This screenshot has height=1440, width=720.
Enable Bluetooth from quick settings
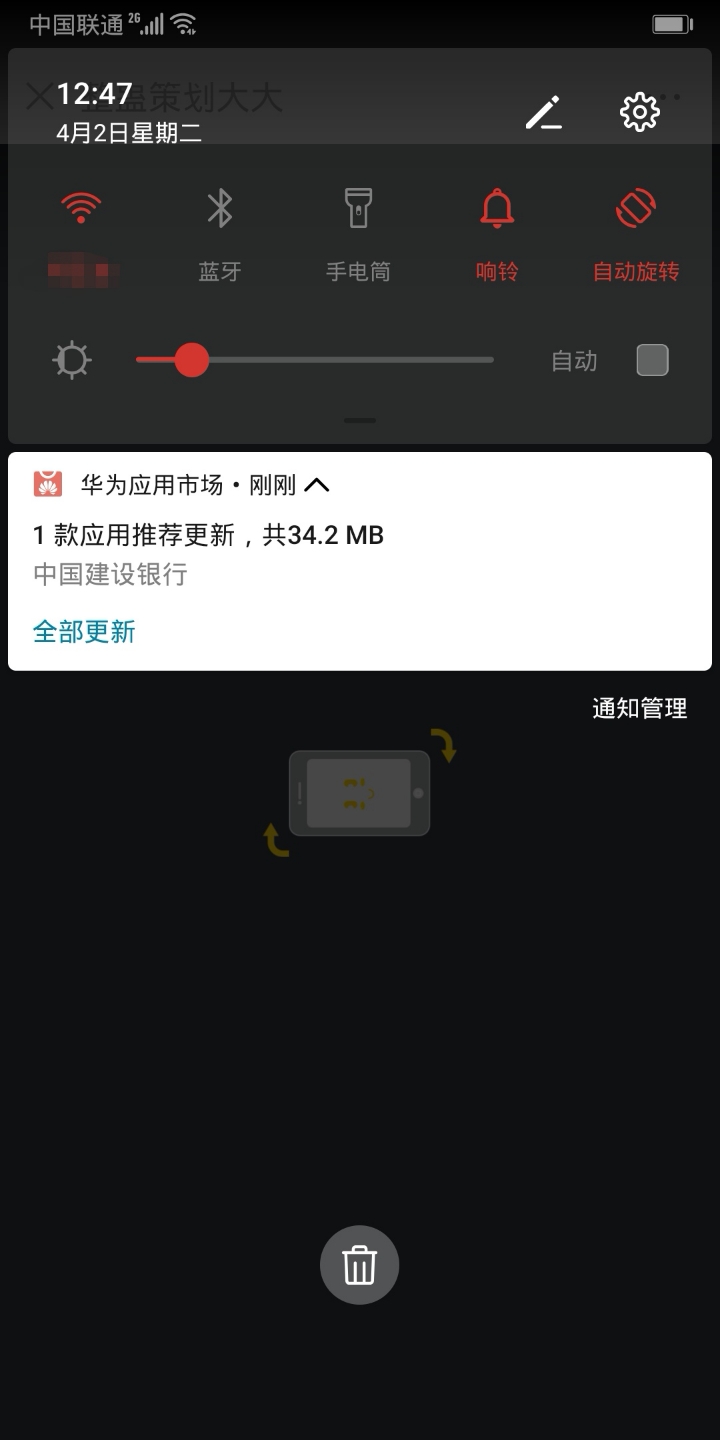pos(219,207)
